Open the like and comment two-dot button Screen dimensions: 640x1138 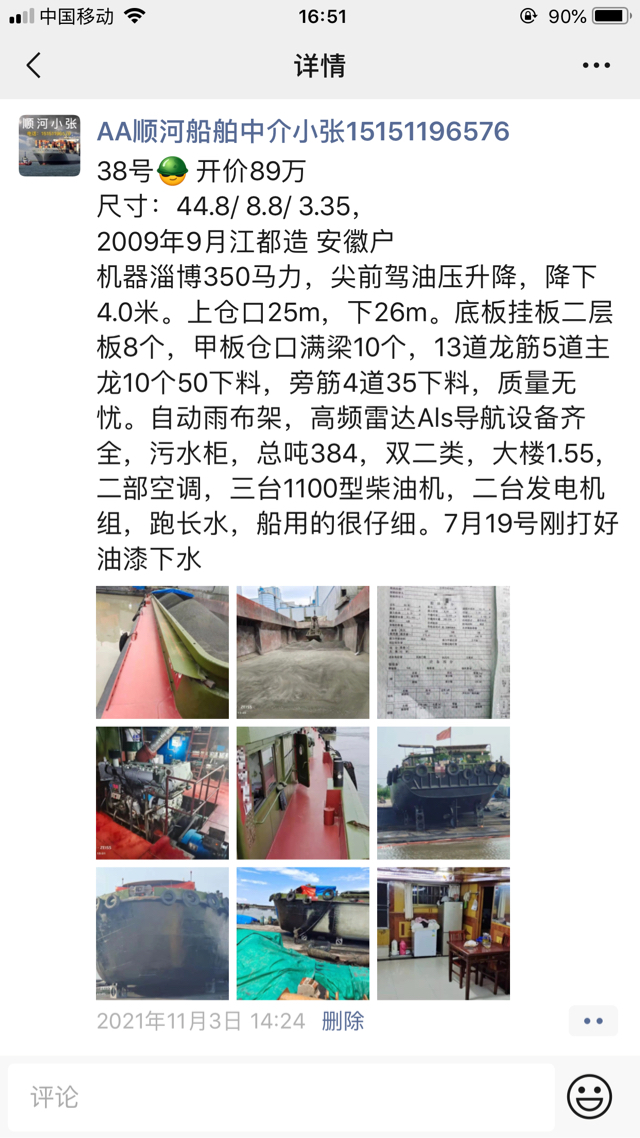[x=593, y=1021]
